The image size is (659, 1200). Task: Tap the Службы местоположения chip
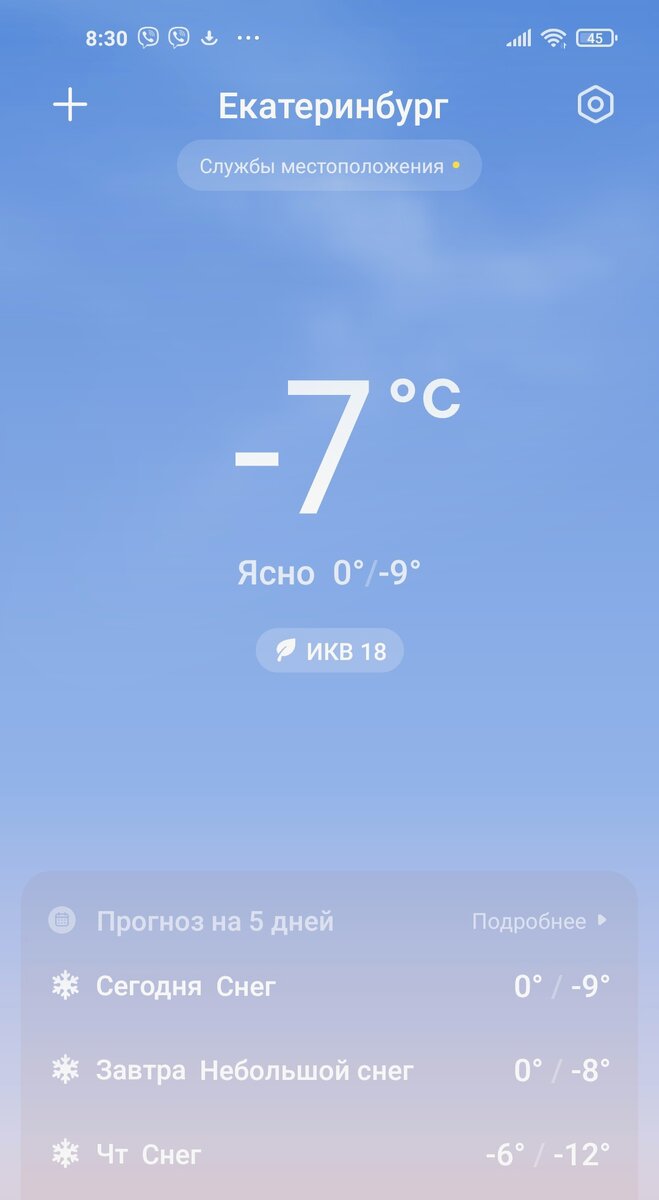click(x=329, y=166)
